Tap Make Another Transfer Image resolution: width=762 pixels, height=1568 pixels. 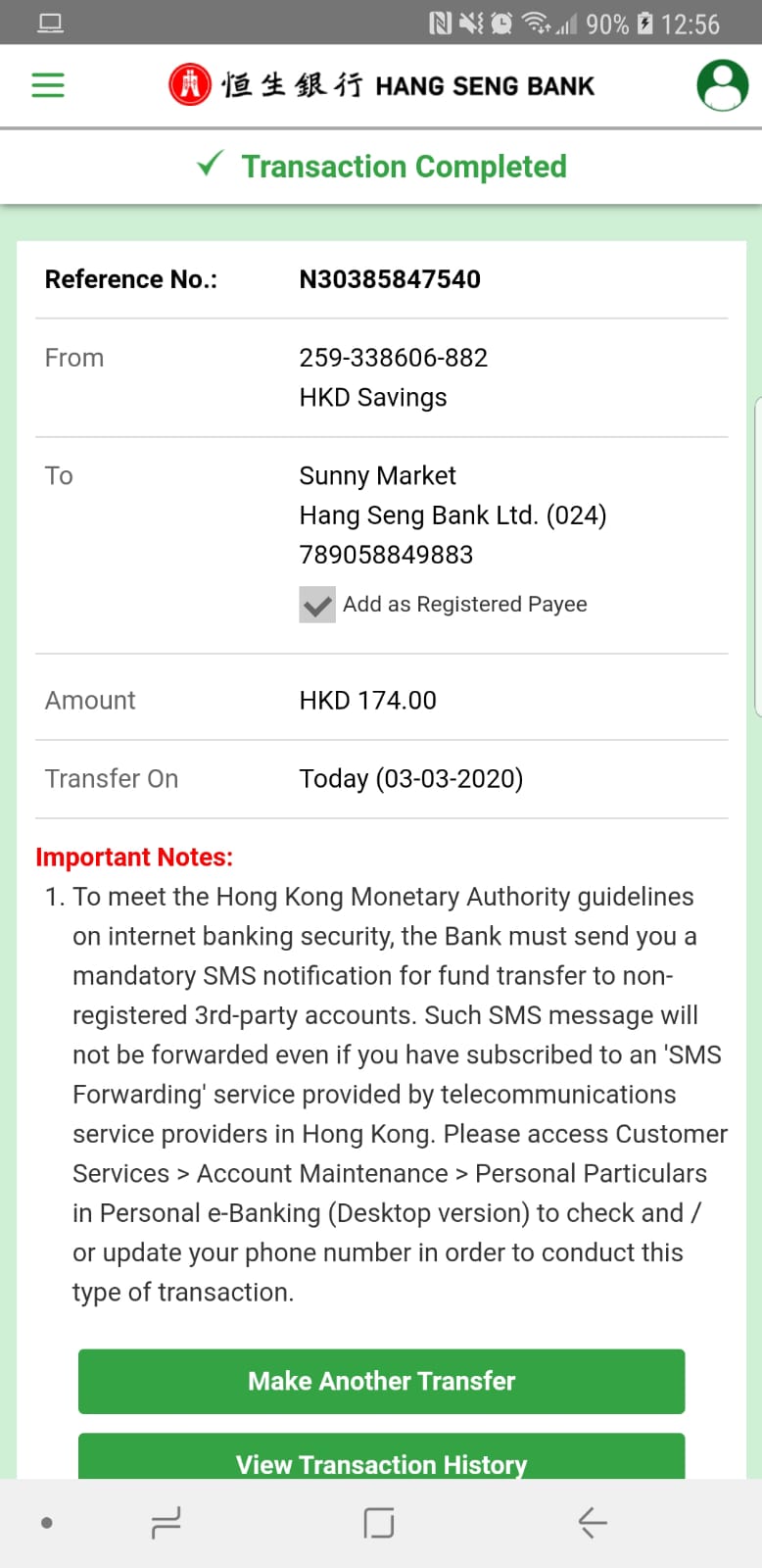pos(381,1381)
